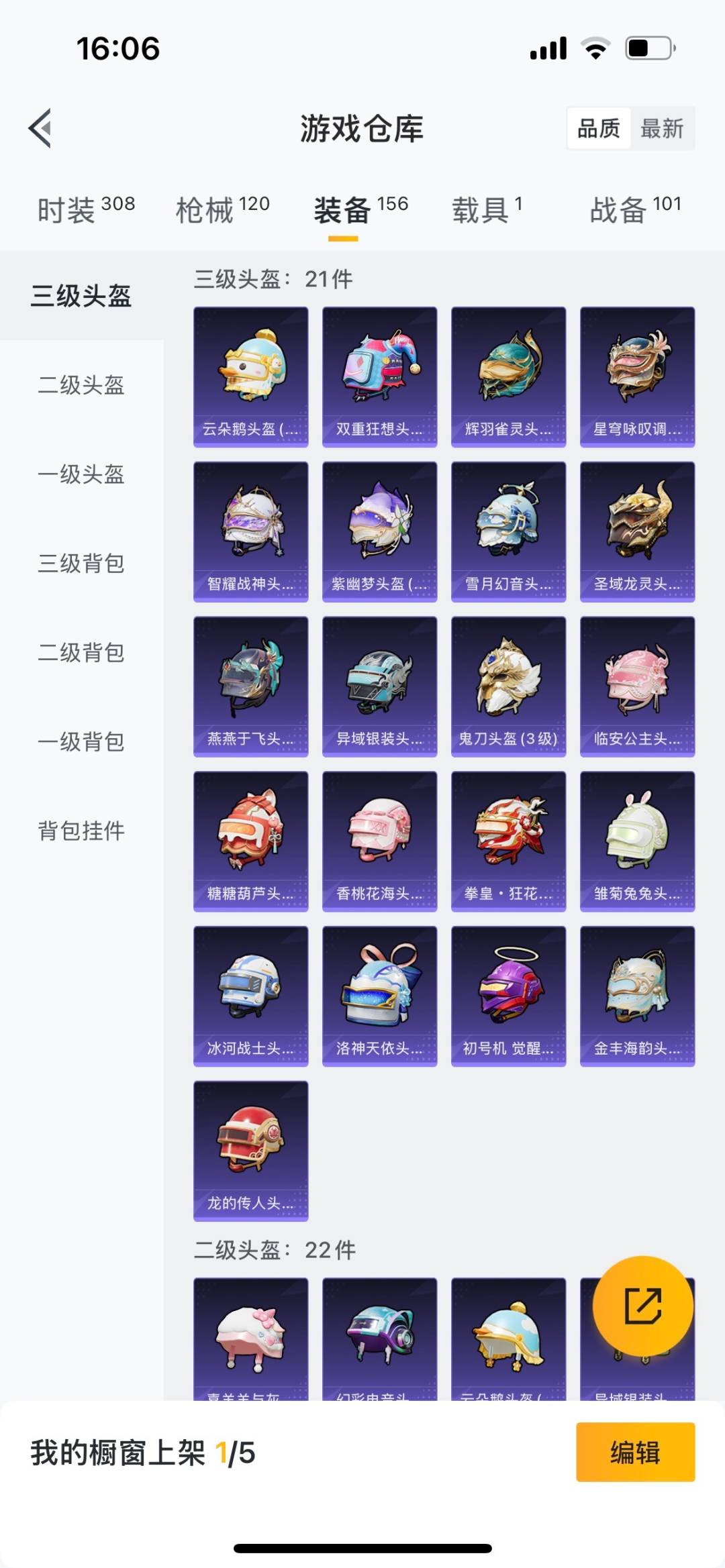View the 龙的传人 helmet item
The image size is (725, 1568).
point(250,1150)
